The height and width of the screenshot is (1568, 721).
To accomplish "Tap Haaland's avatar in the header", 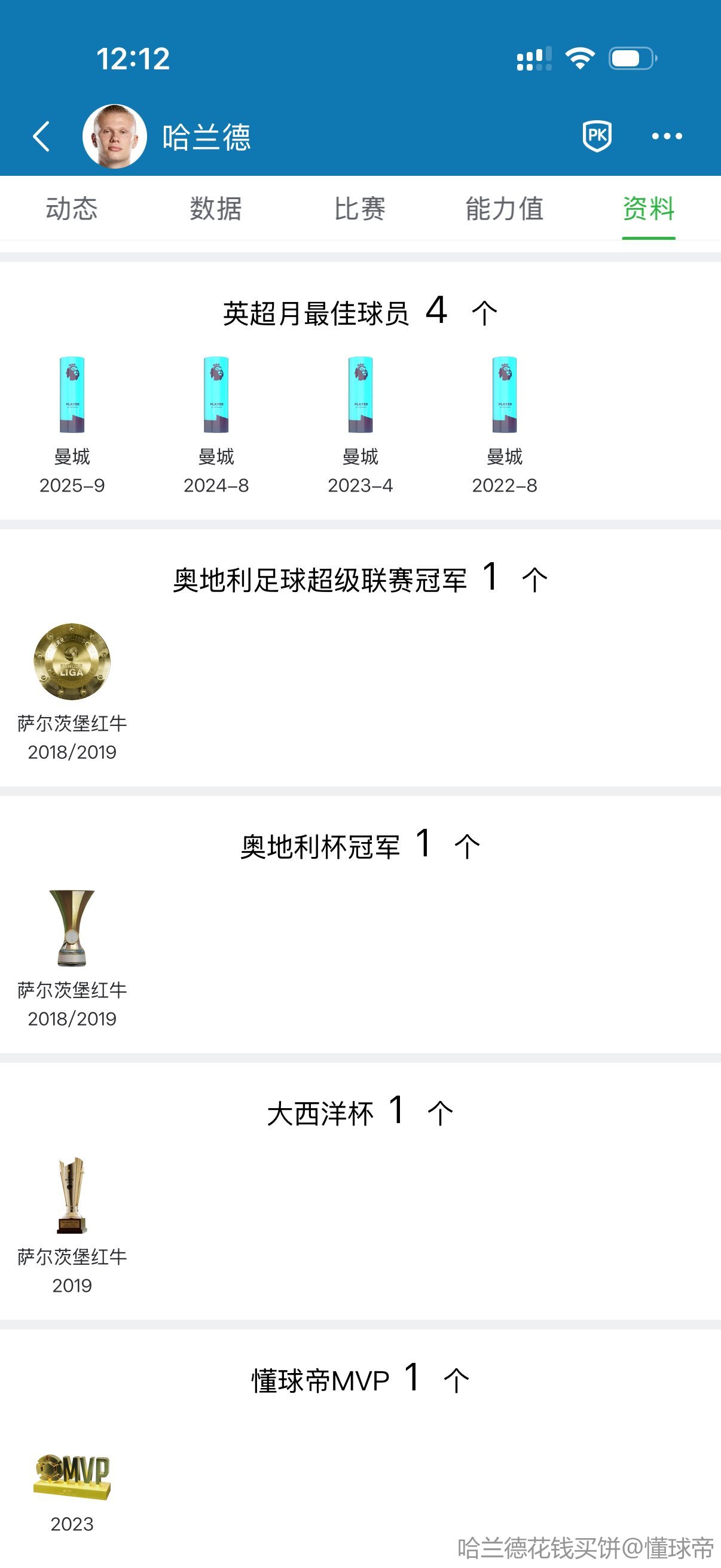I will point(114,136).
